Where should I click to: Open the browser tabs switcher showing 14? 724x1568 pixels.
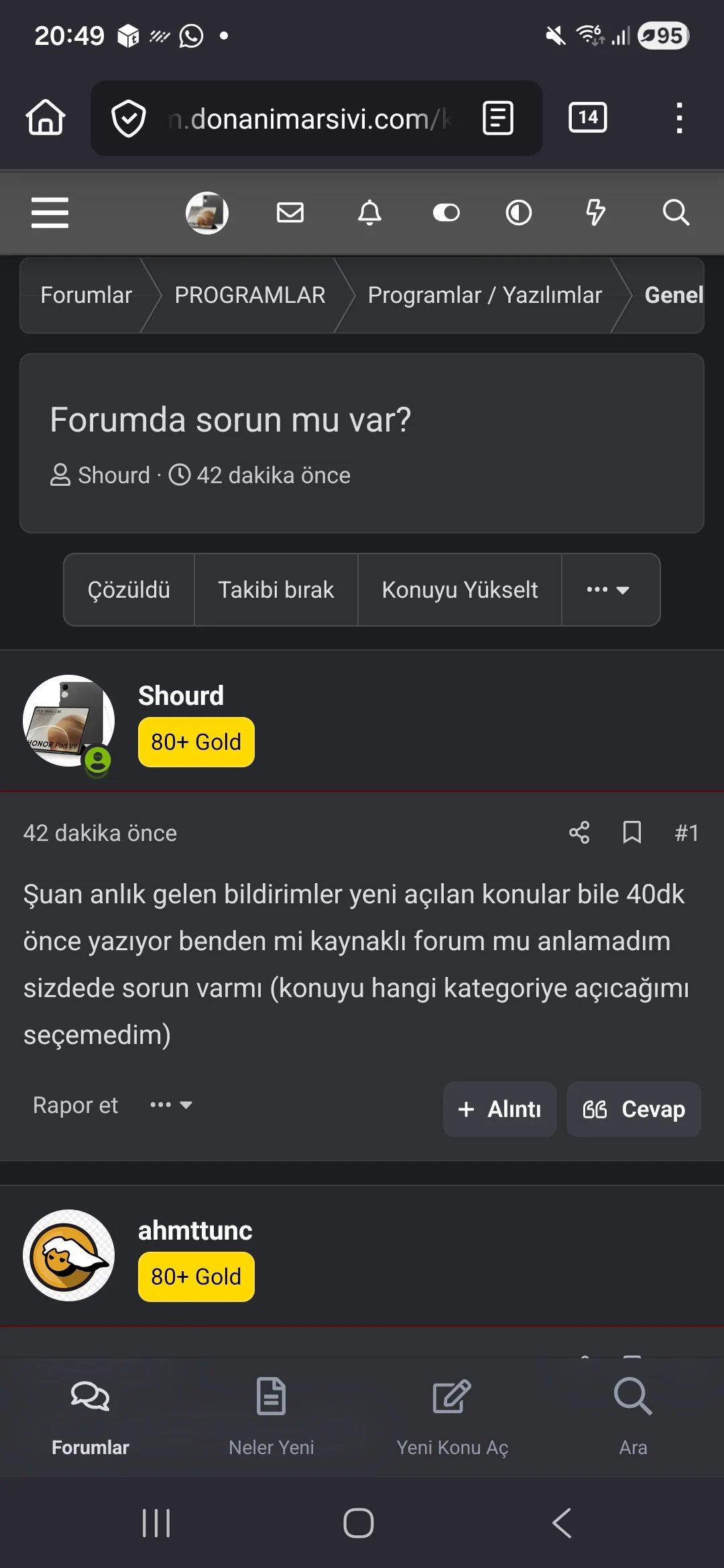(588, 118)
